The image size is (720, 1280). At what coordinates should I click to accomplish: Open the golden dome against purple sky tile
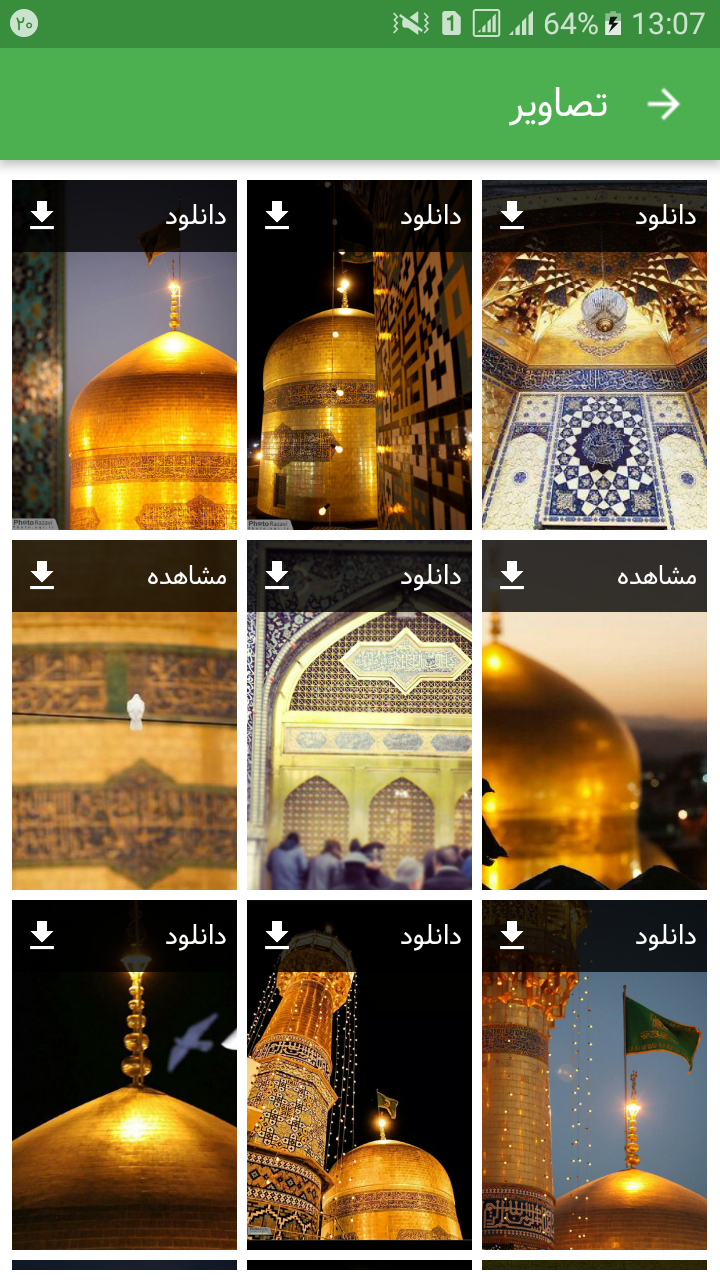point(124,390)
